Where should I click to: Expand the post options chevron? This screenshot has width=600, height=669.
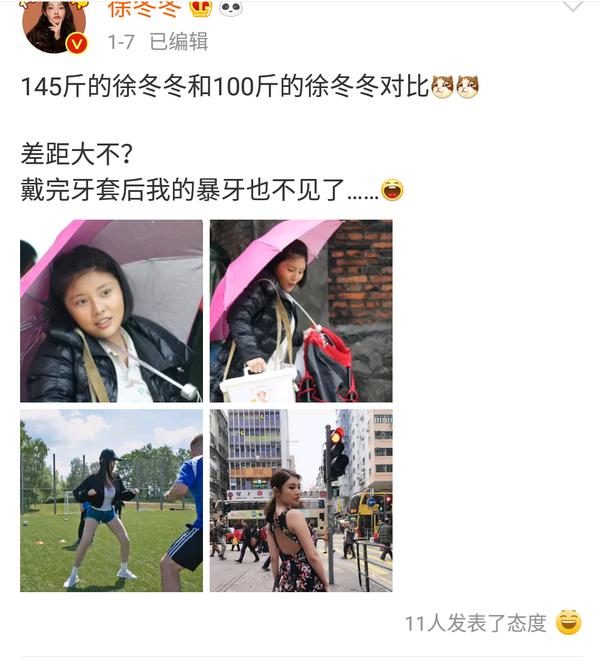point(572,6)
